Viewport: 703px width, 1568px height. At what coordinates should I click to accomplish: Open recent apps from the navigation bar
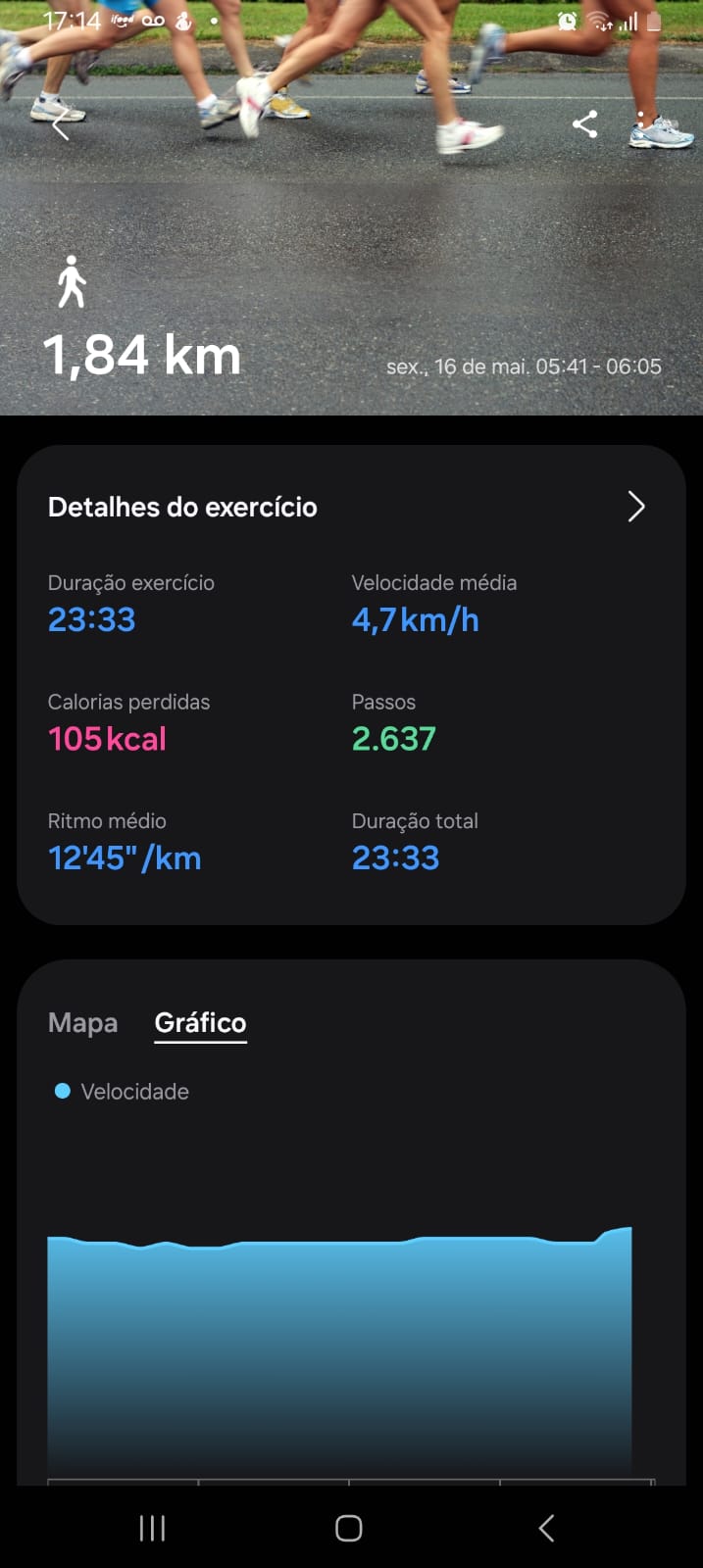coord(152,1528)
